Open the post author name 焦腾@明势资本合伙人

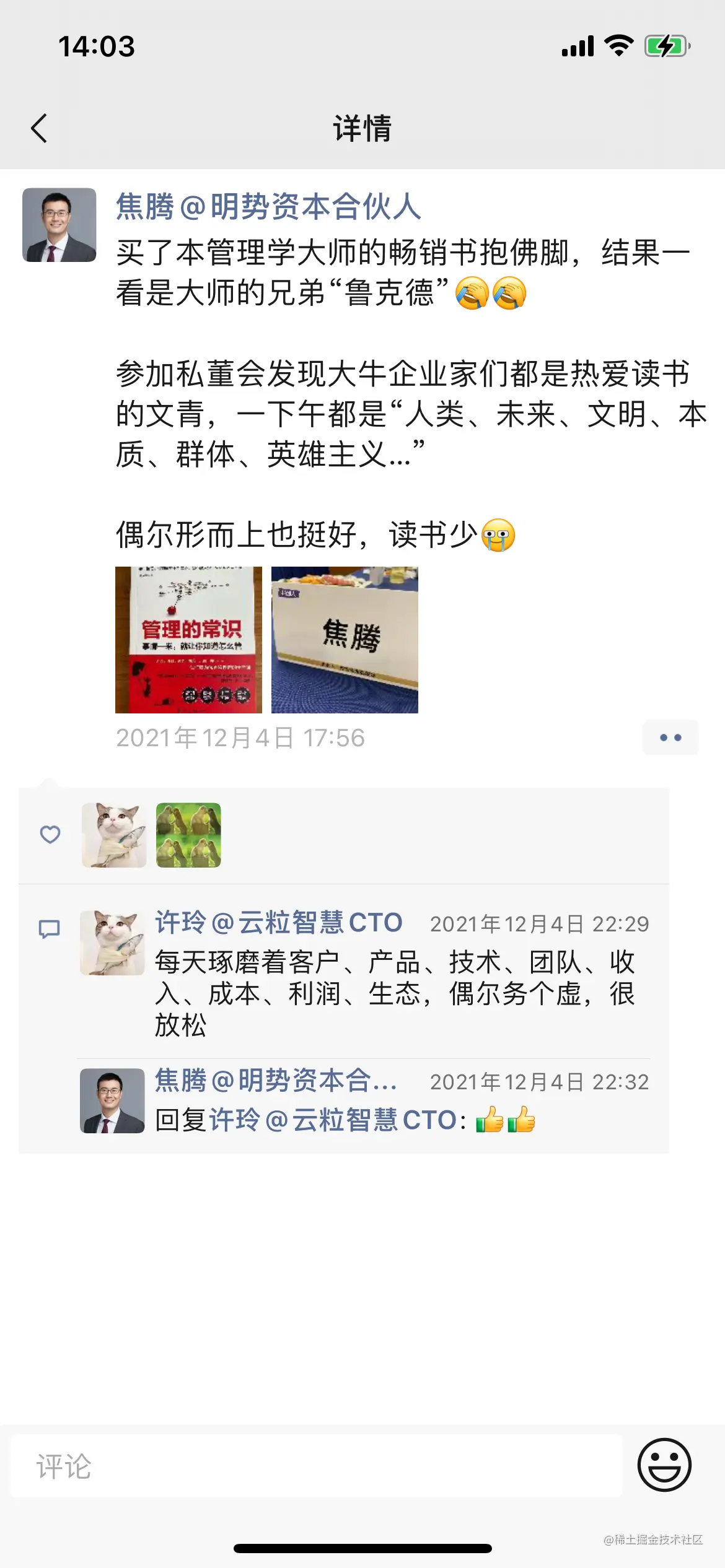(x=268, y=207)
